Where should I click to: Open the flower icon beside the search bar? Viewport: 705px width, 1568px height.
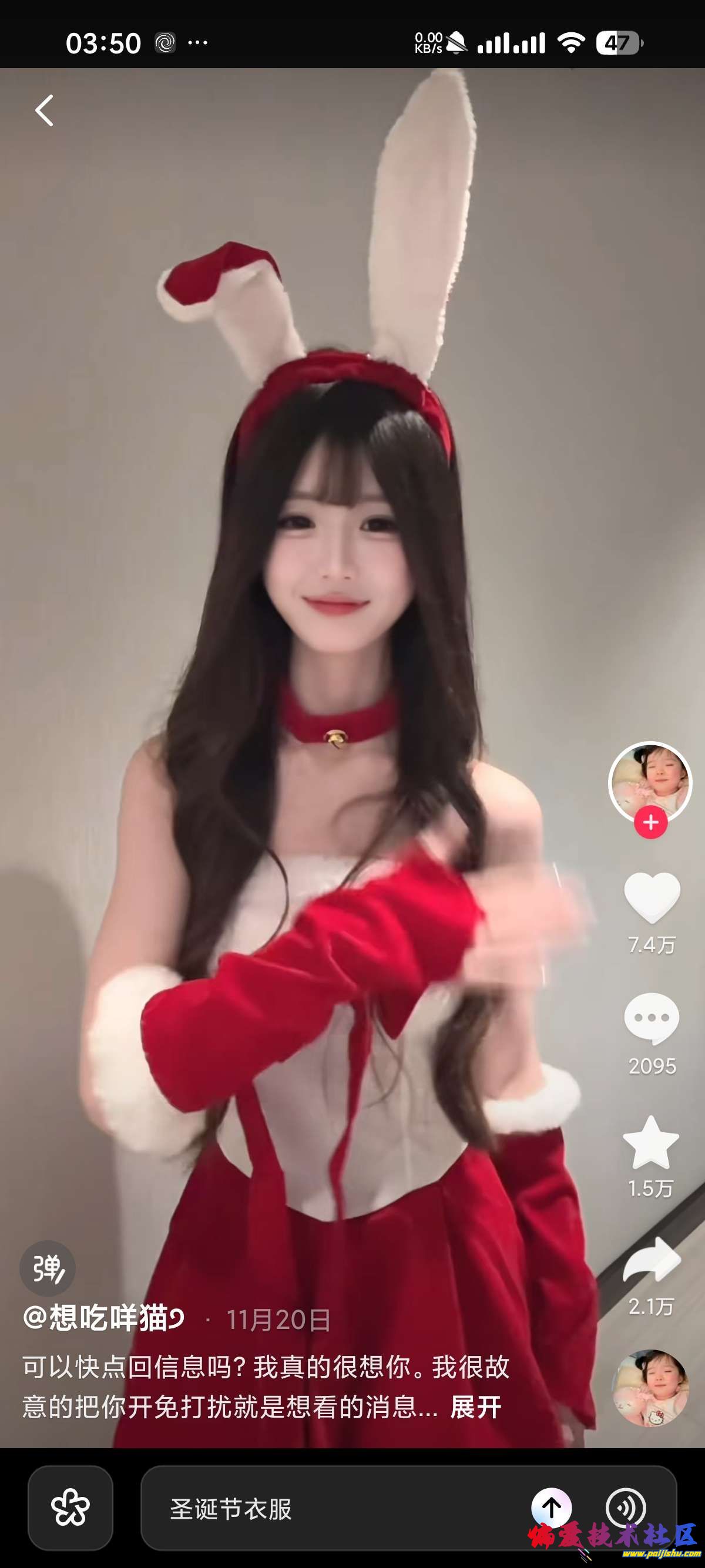(70, 1508)
